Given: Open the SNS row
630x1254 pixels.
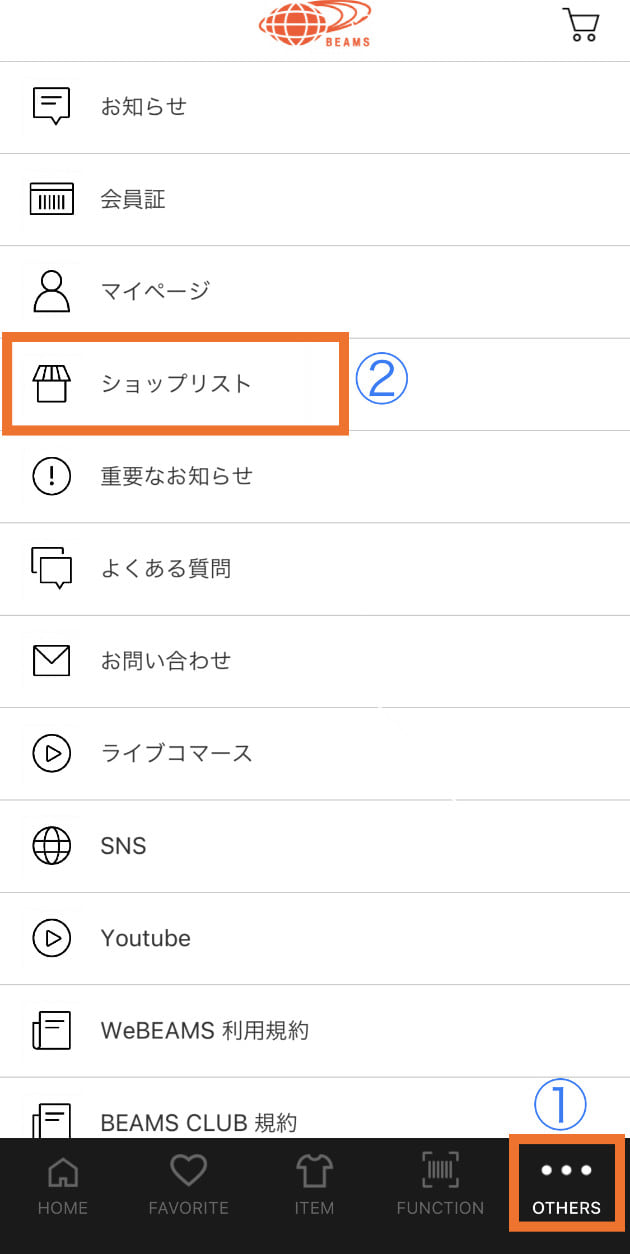Looking at the screenshot, I should point(315,846).
